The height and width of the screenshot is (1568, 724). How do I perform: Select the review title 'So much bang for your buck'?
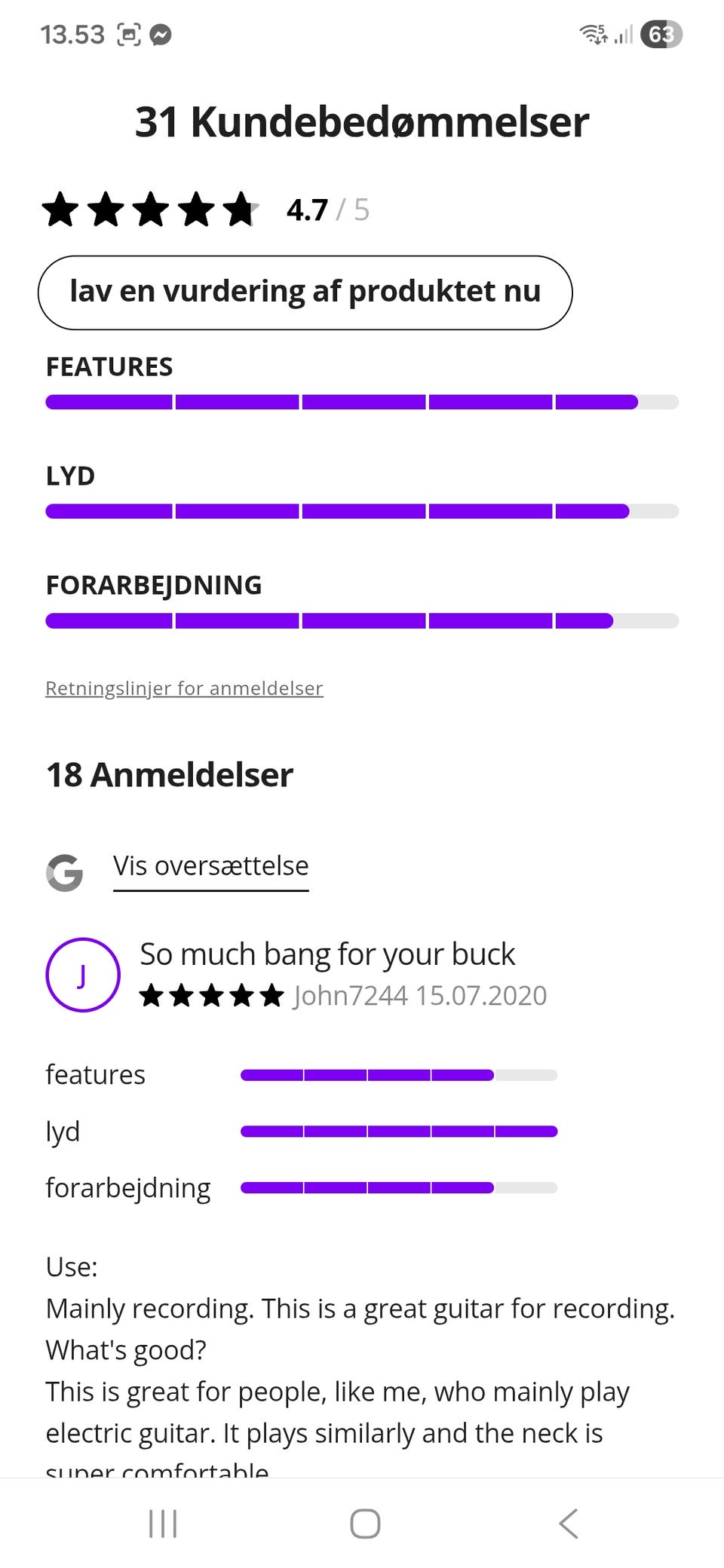(327, 954)
